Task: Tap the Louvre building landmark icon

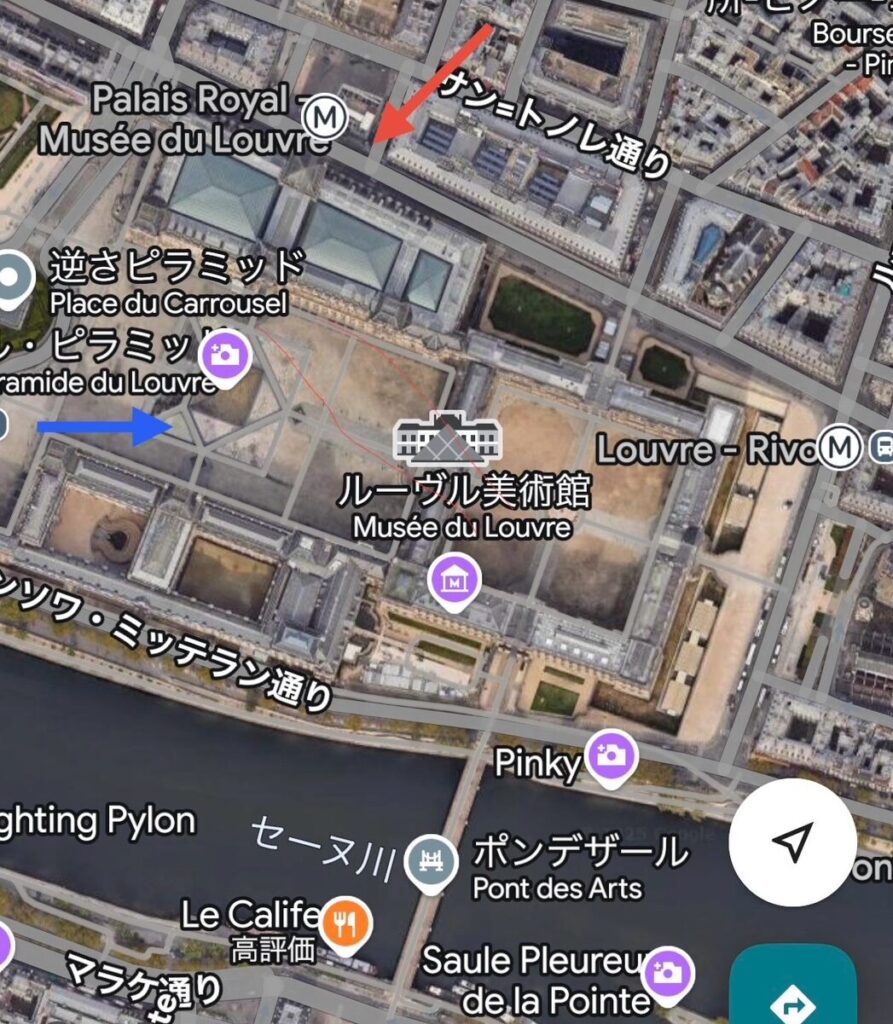Action: coord(448,439)
